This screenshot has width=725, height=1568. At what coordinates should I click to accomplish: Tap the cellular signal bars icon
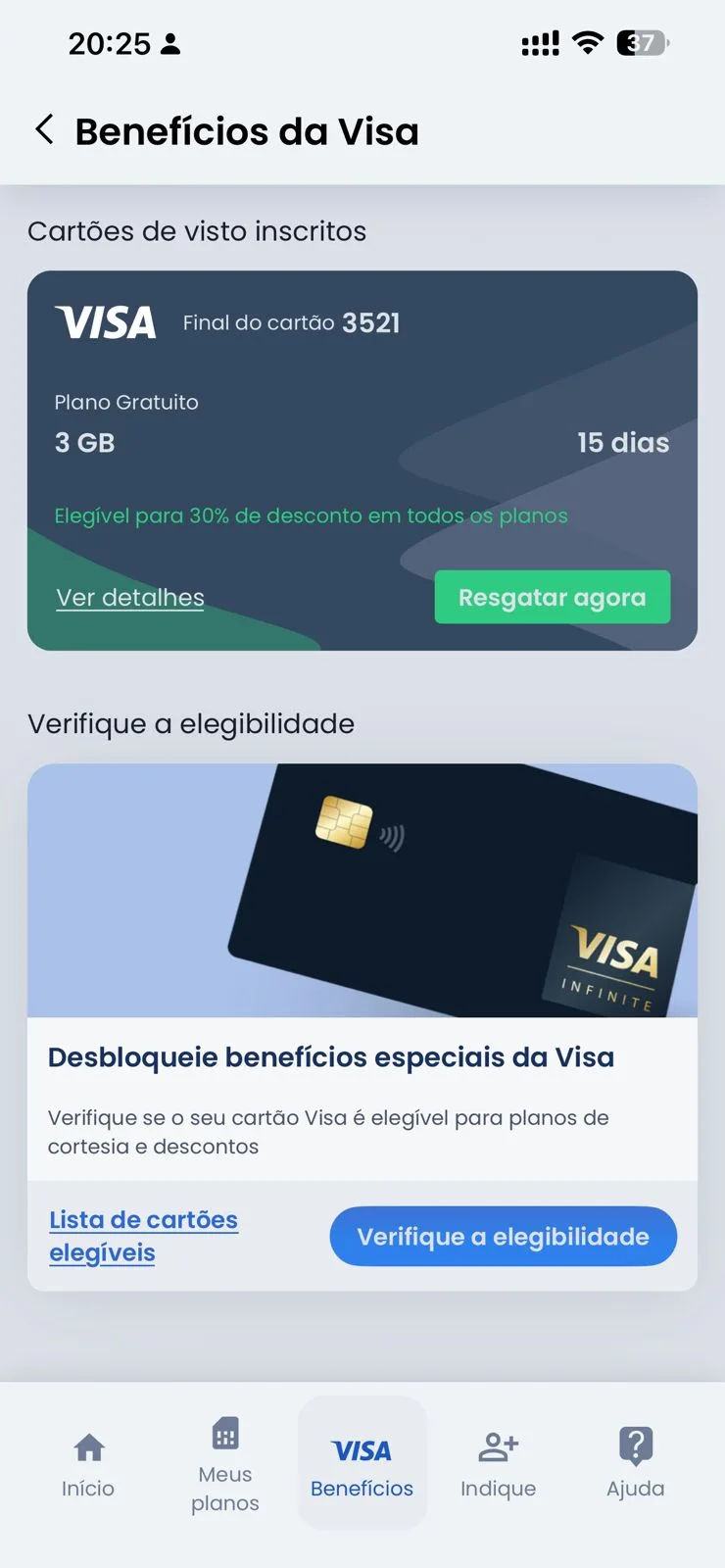click(x=538, y=42)
